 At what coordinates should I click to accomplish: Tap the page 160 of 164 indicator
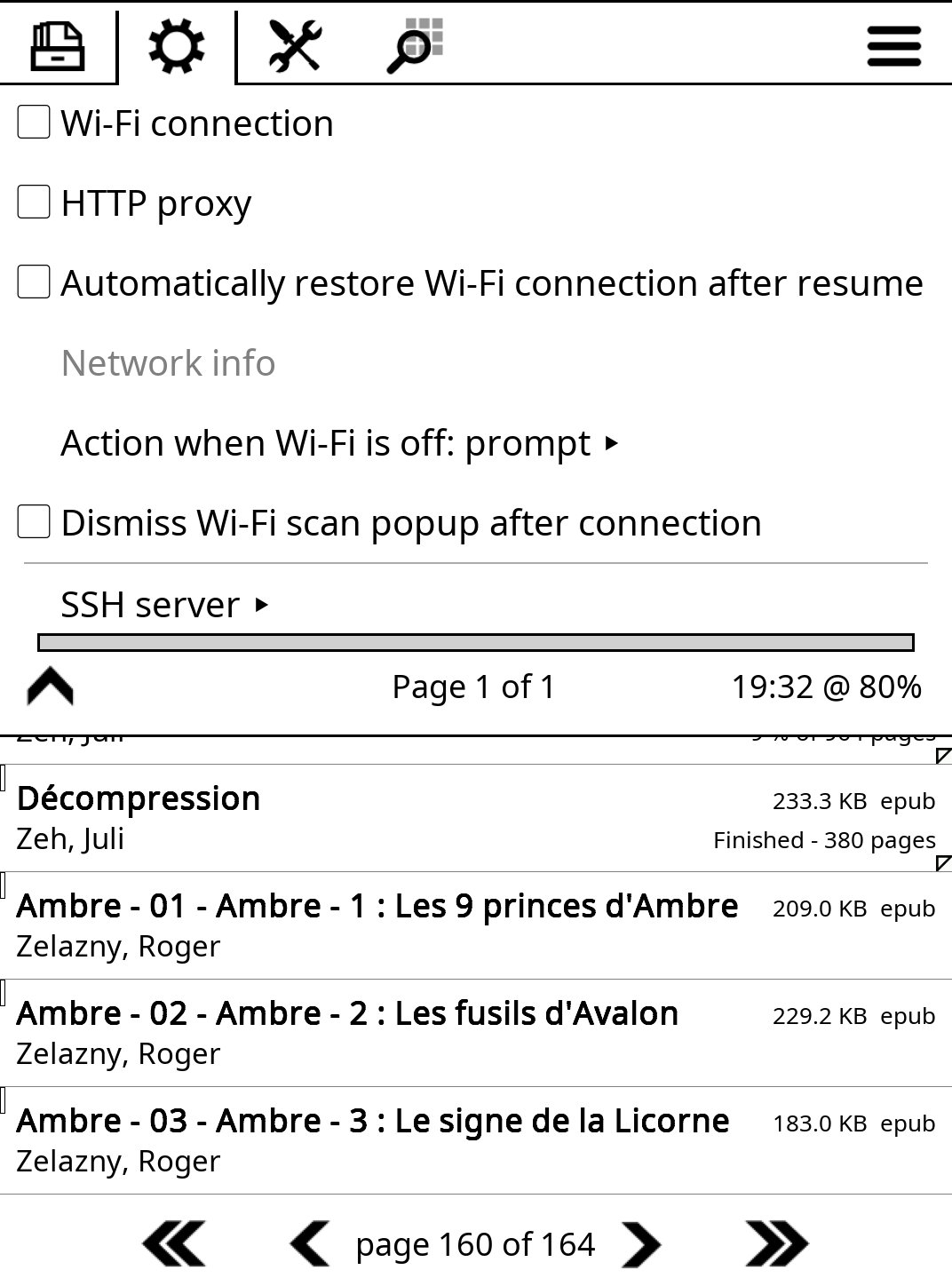tap(476, 1243)
